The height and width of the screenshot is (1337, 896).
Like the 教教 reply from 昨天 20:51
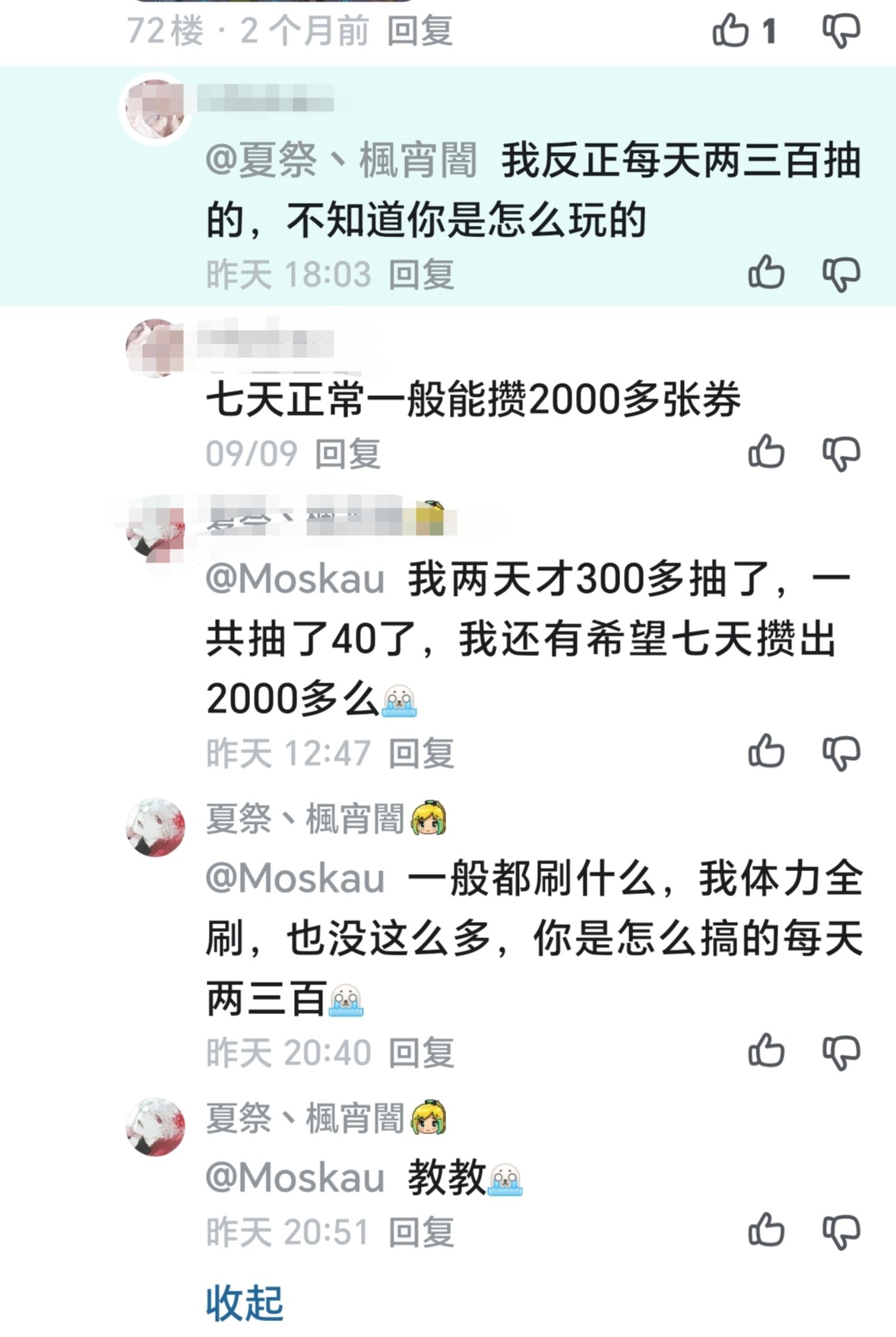click(x=766, y=1231)
